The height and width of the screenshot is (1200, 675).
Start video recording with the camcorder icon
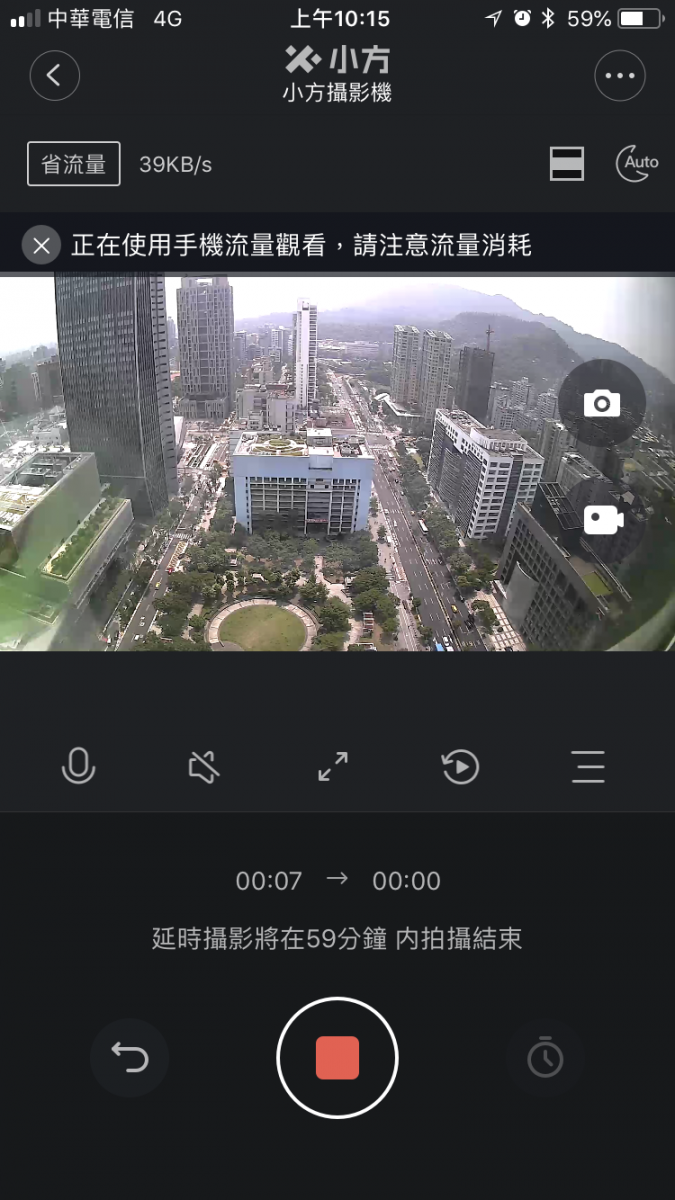(603, 519)
